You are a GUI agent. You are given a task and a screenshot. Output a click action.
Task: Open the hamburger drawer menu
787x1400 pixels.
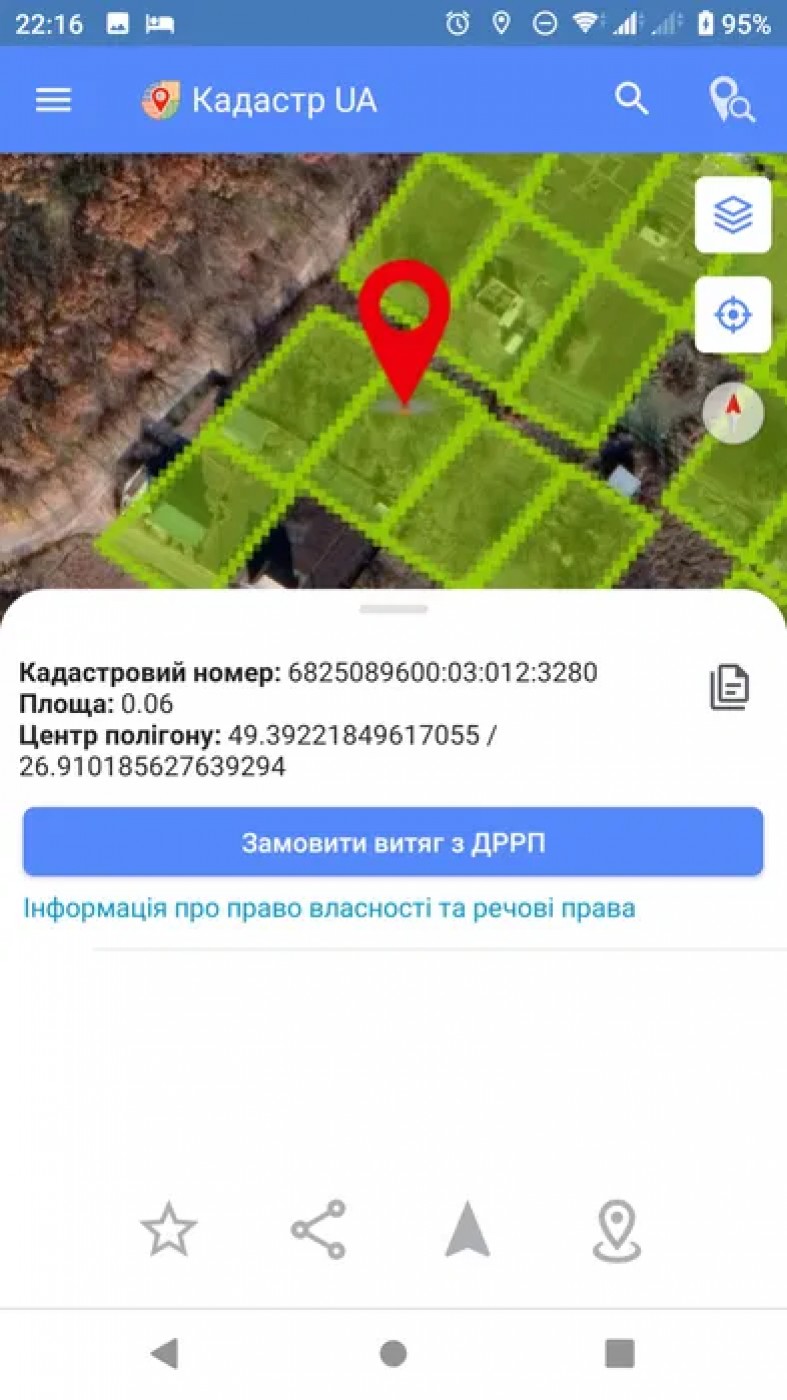pyautogui.click(x=53, y=100)
